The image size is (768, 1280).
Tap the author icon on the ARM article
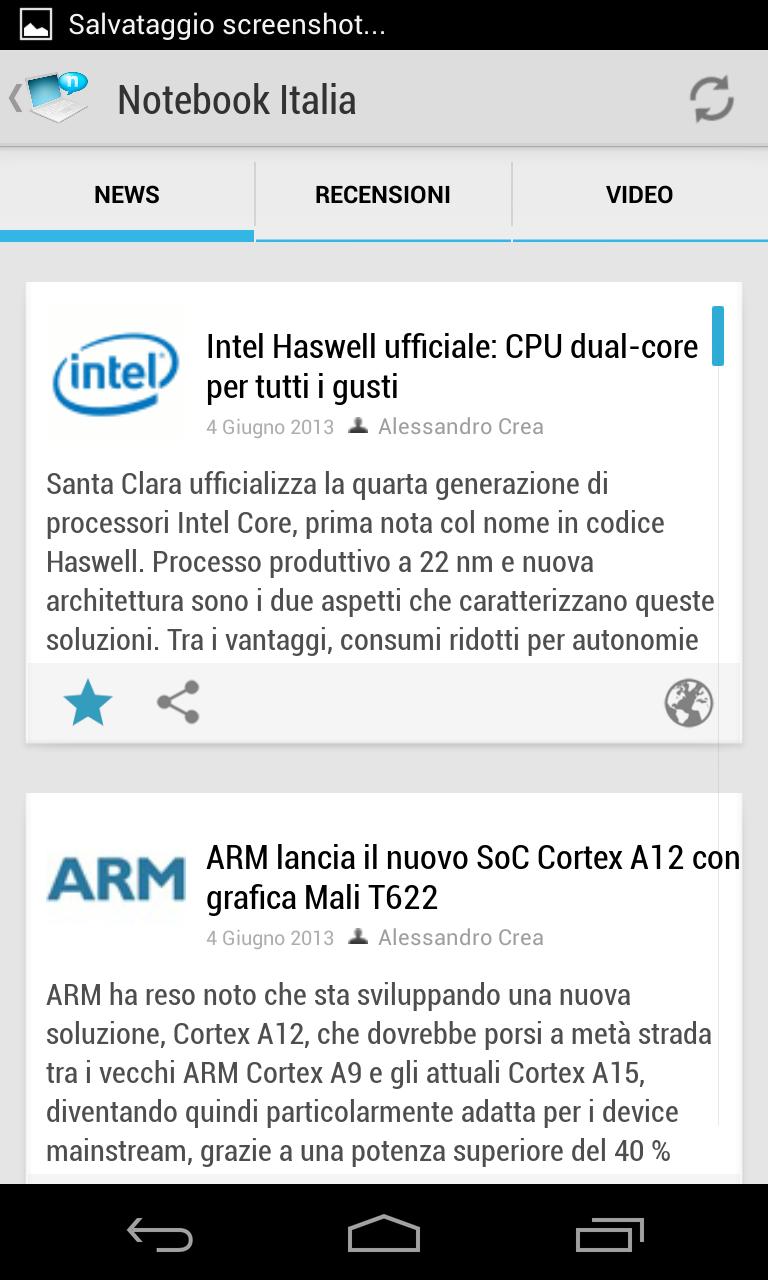357,937
